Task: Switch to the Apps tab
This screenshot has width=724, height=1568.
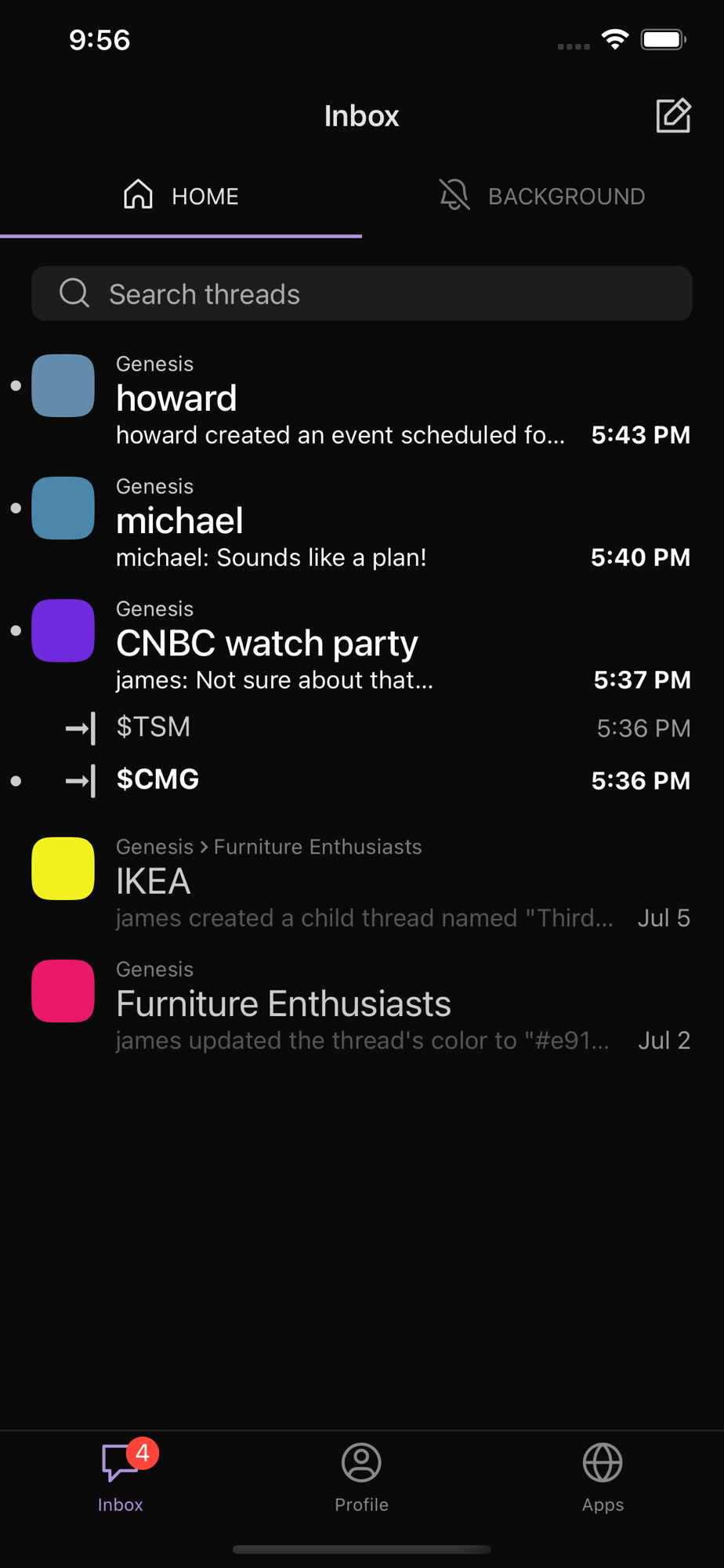Action: tap(603, 1477)
